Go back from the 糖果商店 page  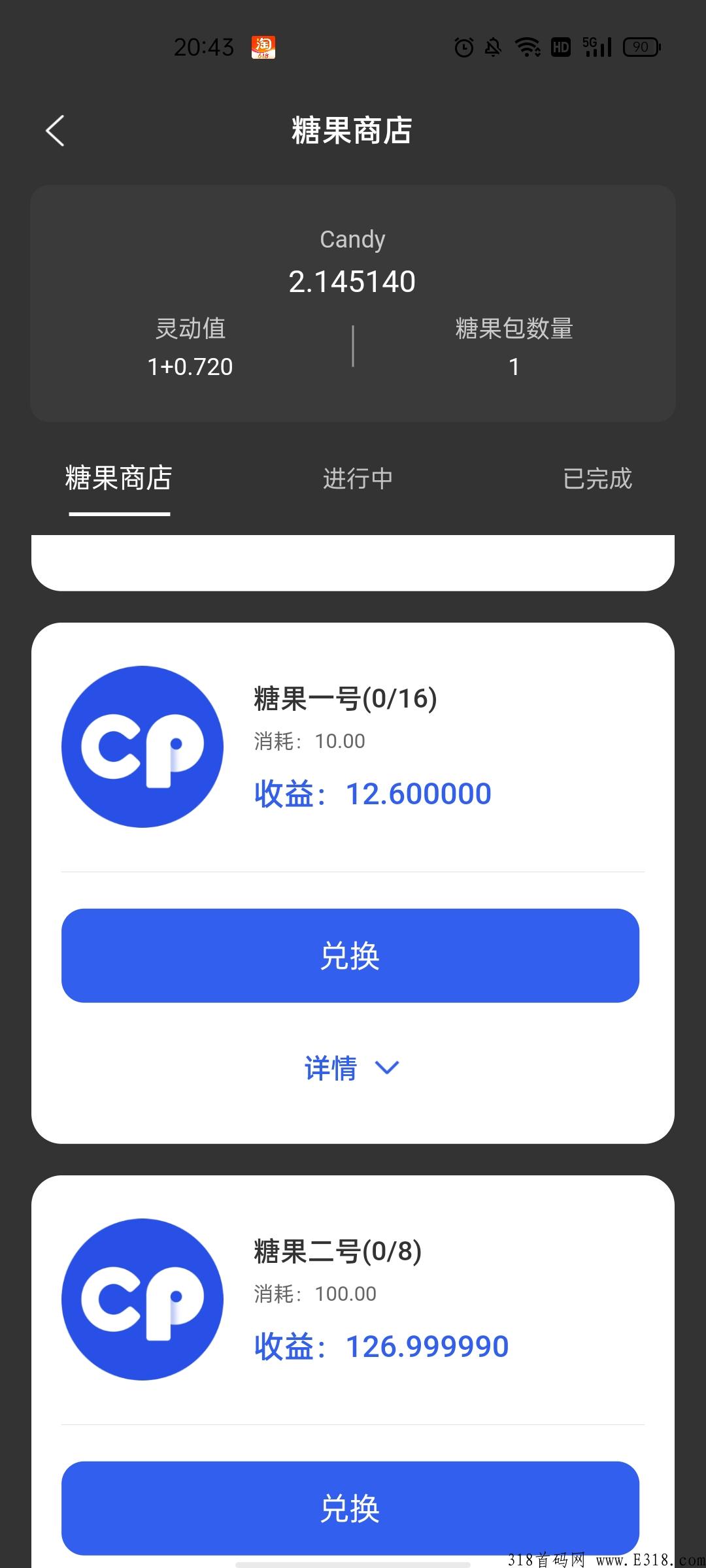56,131
